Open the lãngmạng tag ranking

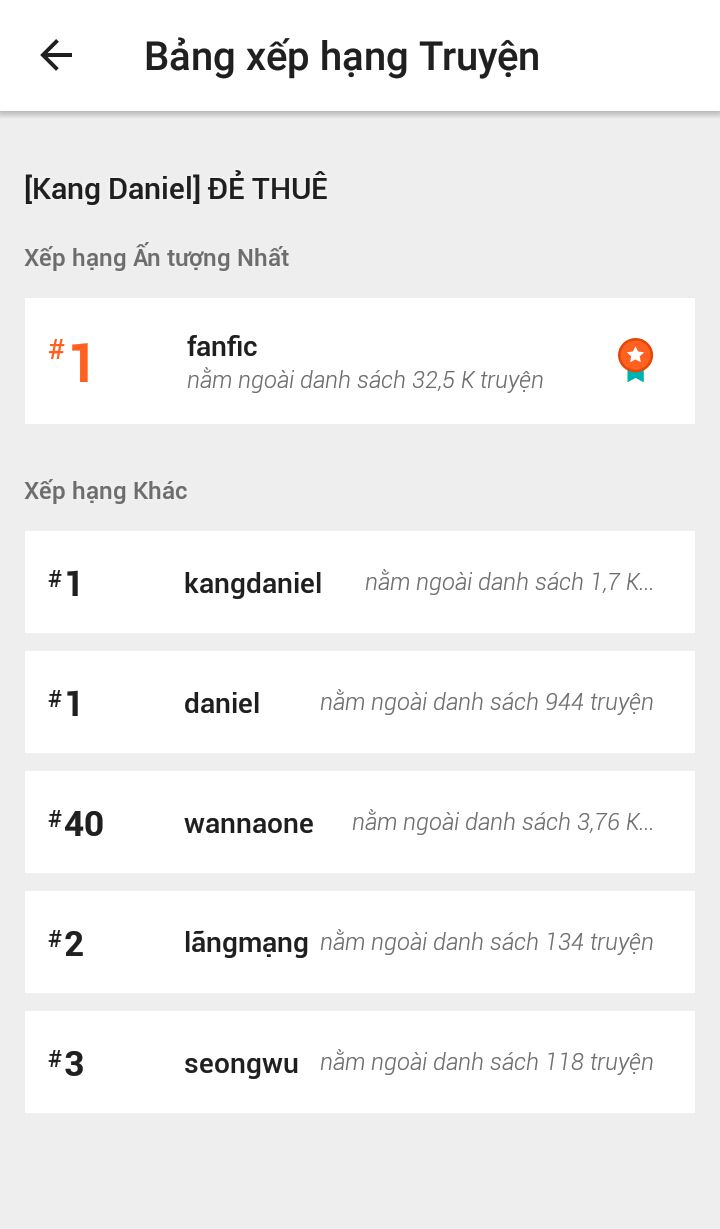[360, 942]
